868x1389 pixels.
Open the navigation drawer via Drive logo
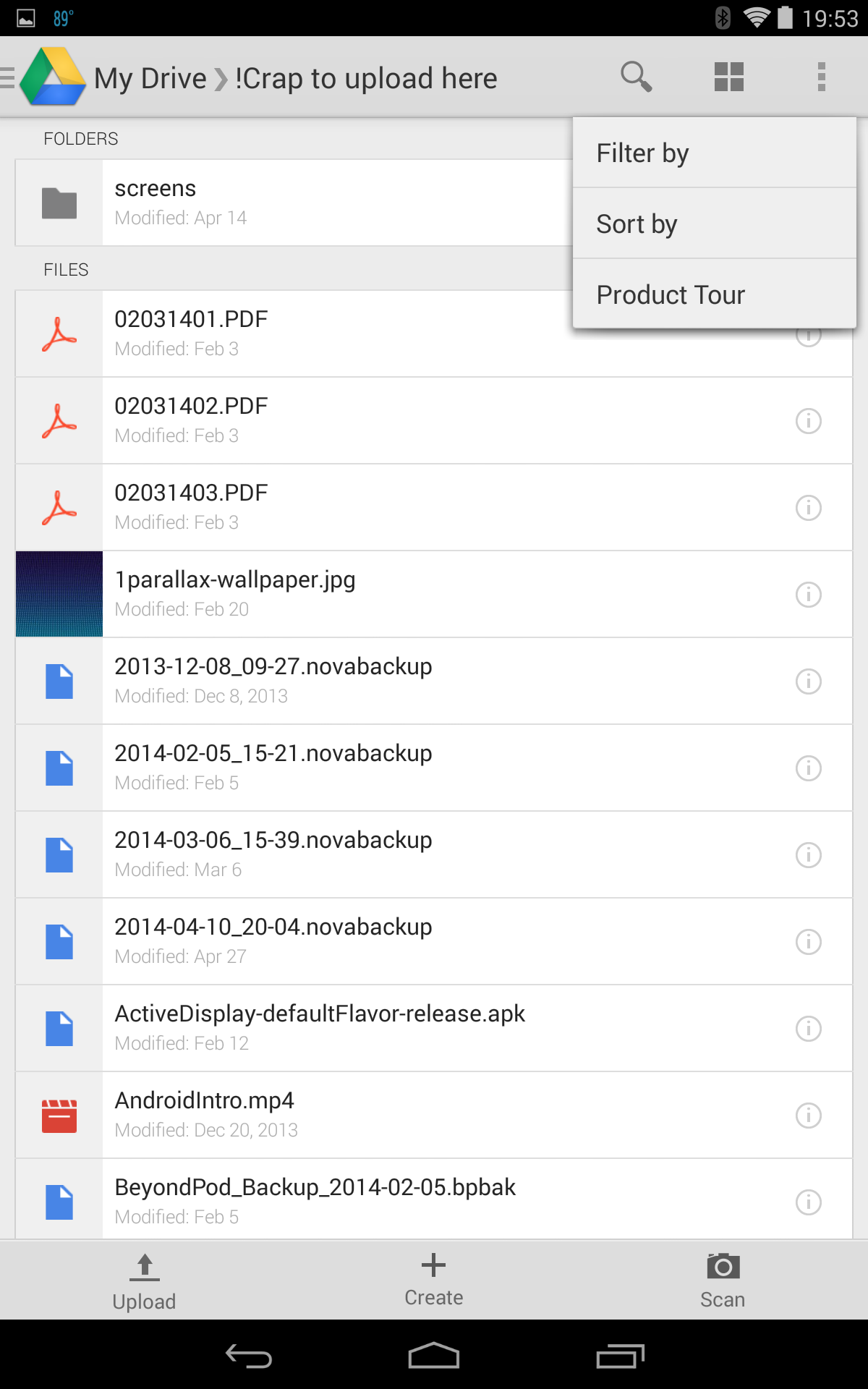(51, 77)
